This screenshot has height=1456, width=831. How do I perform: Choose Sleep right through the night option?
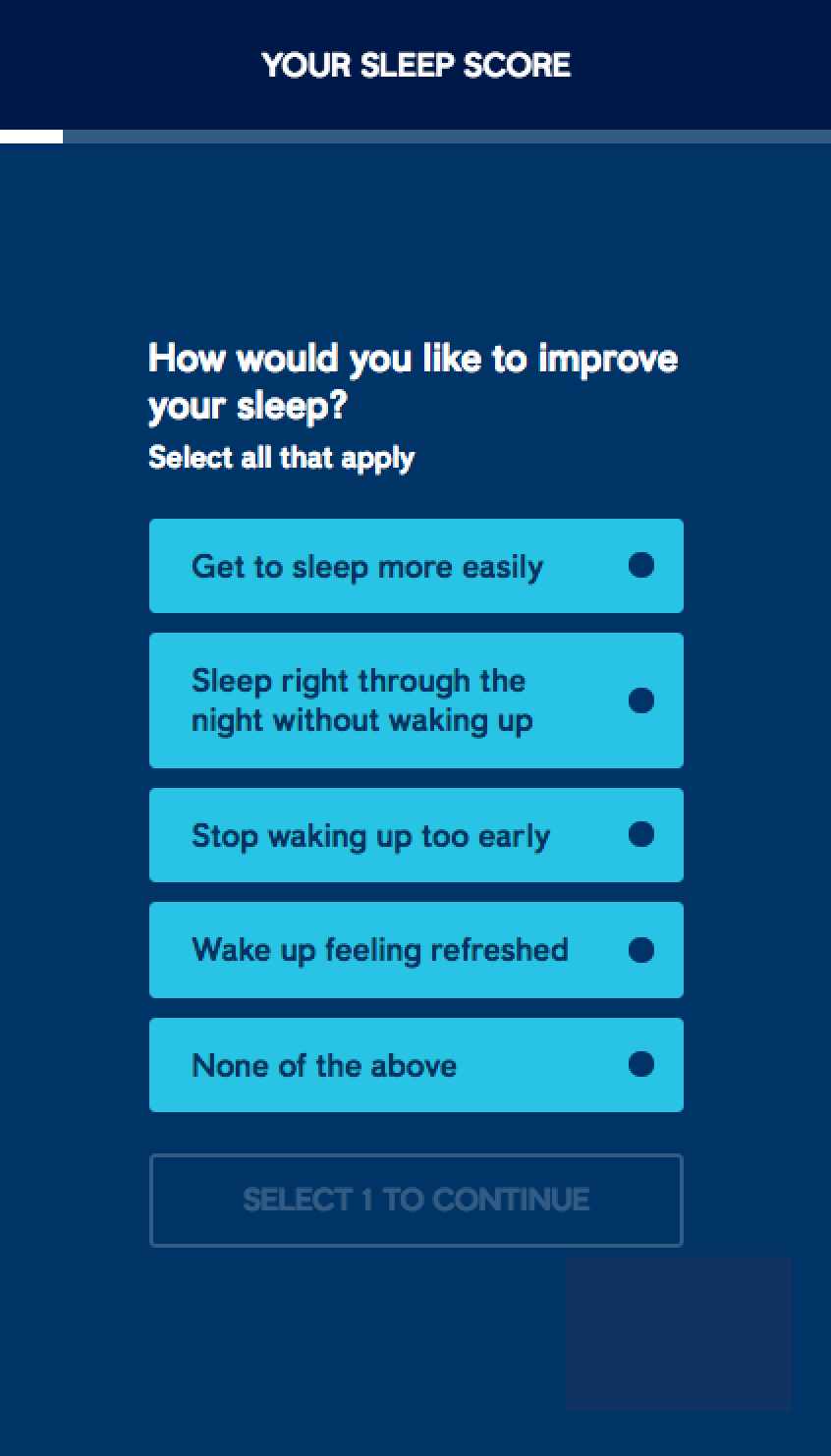tap(415, 700)
